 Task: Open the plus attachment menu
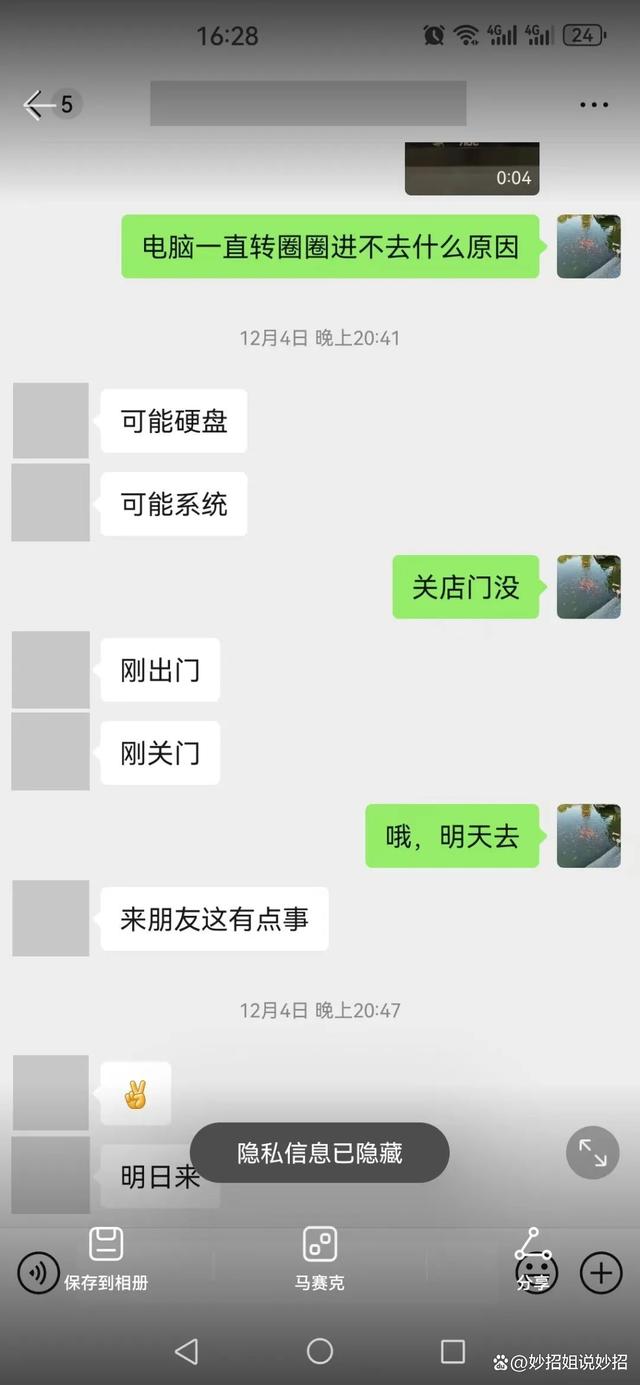coord(601,1273)
